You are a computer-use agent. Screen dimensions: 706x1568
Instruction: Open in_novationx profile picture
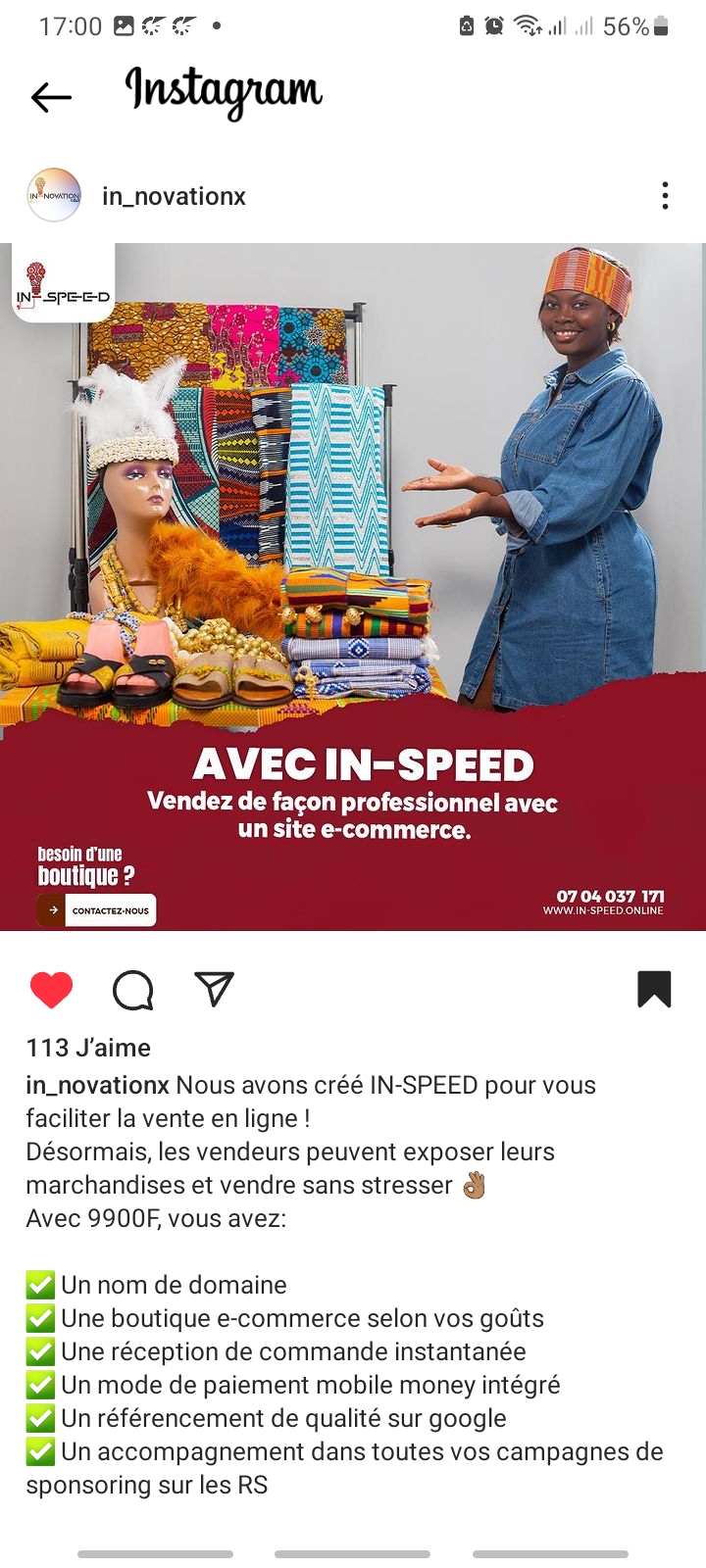(54, 196)
